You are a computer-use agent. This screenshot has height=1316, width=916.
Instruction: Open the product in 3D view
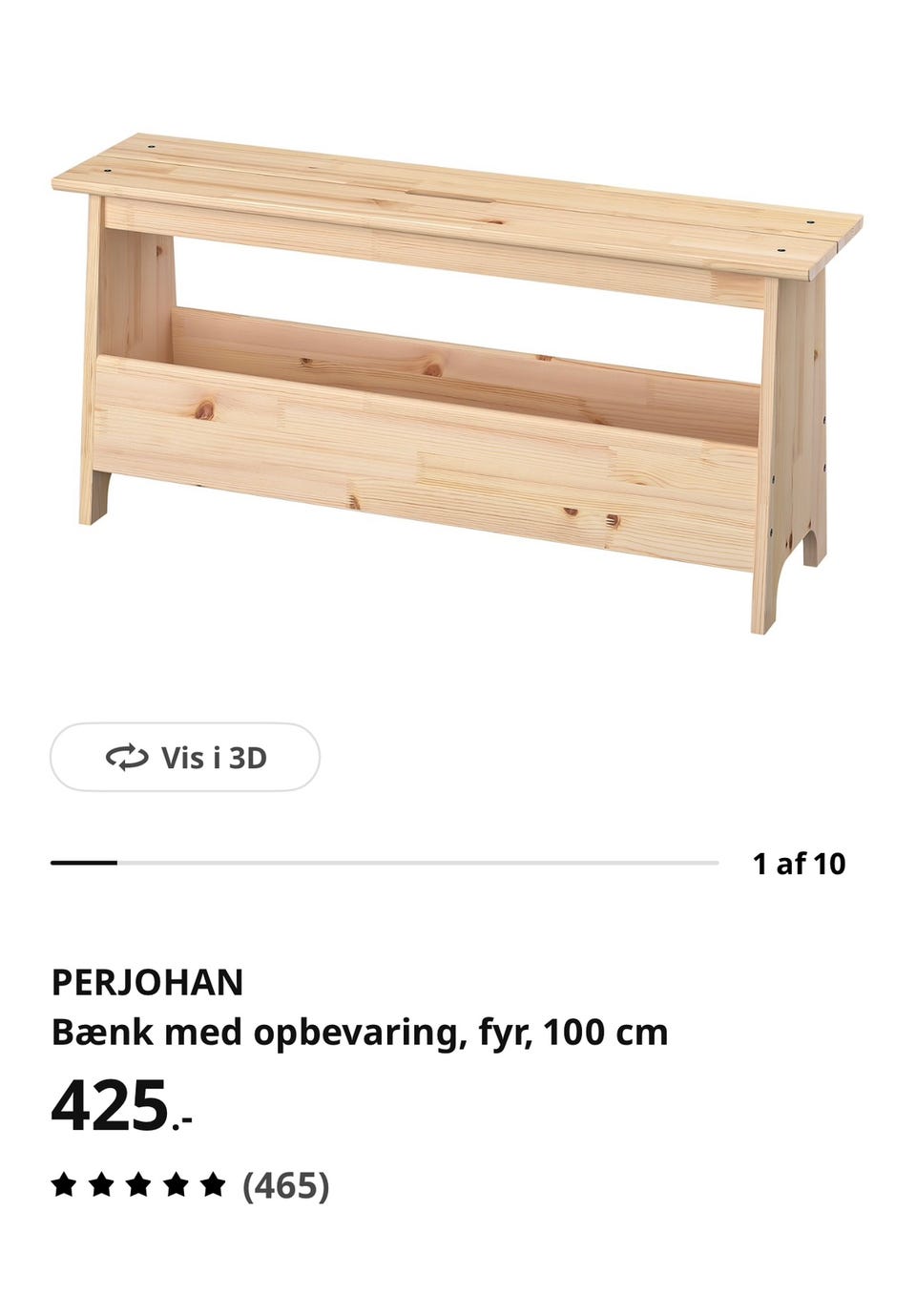184,758
